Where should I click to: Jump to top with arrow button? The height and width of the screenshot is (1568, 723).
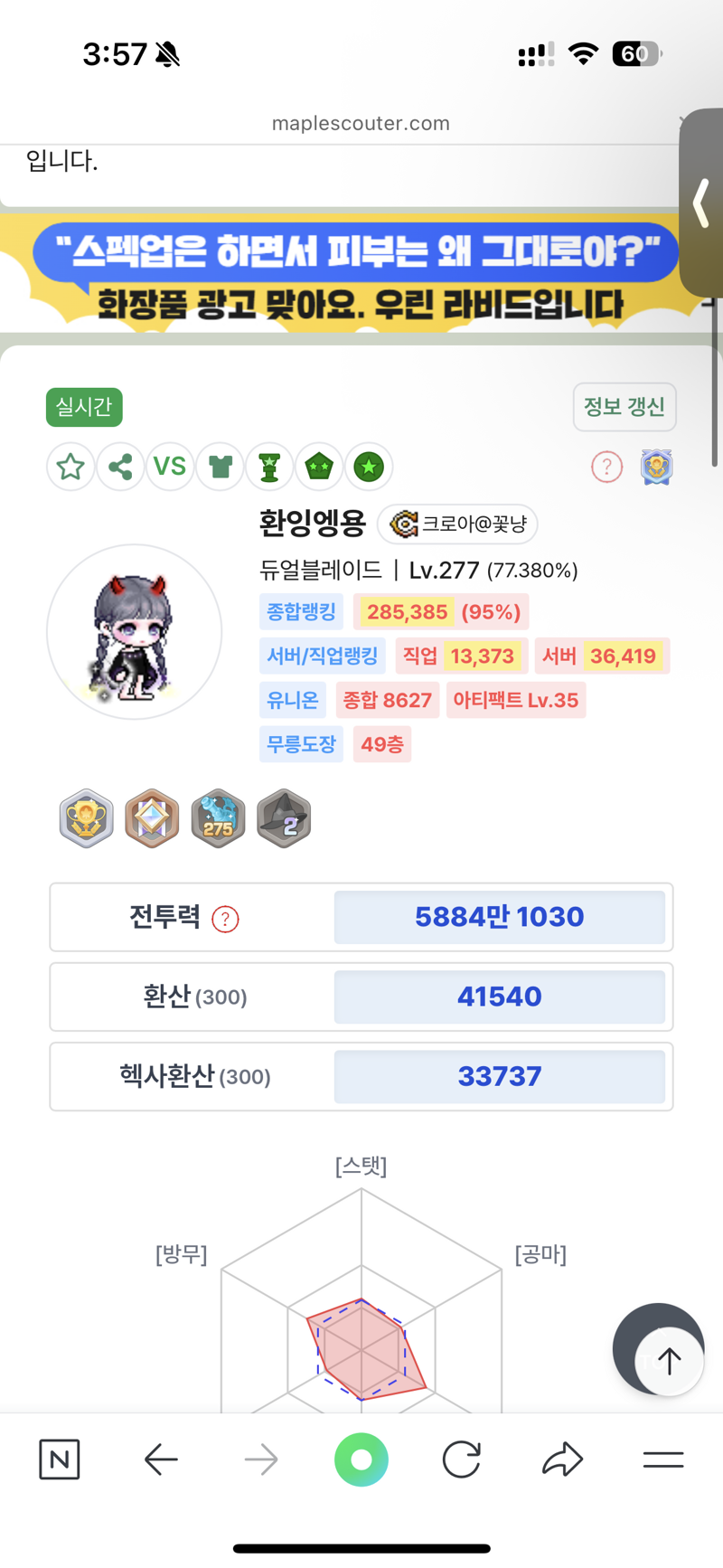669,1360
